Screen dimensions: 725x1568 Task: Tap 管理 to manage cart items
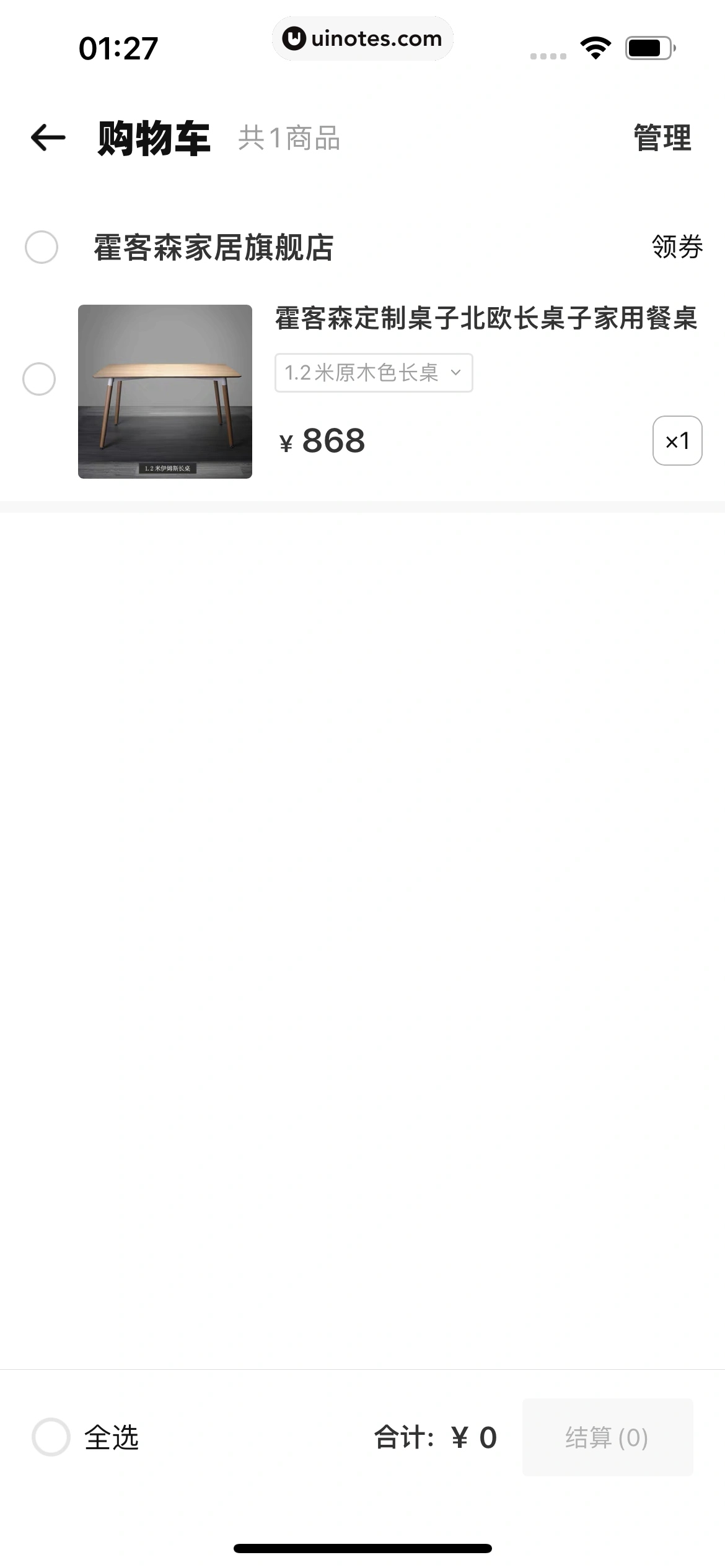[662, 137]
